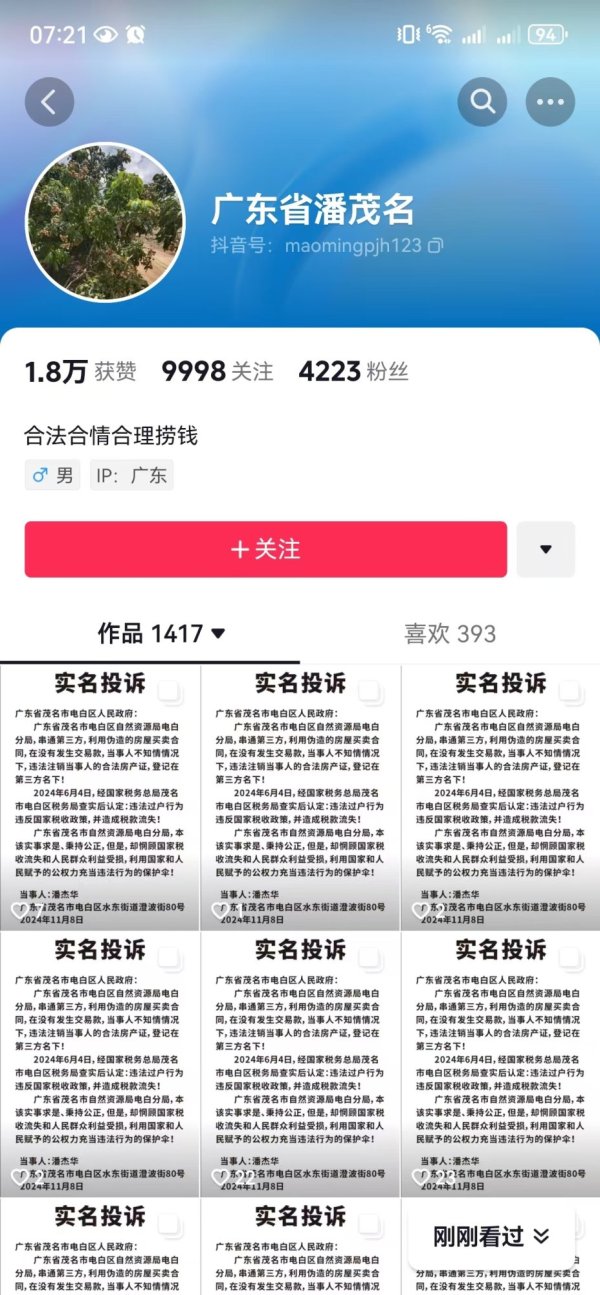View the 4223 粉丝 followers list
Image resolution: width=600 pixels, height=1295 pixels.
pyautogui.click(x=353, y=372)
